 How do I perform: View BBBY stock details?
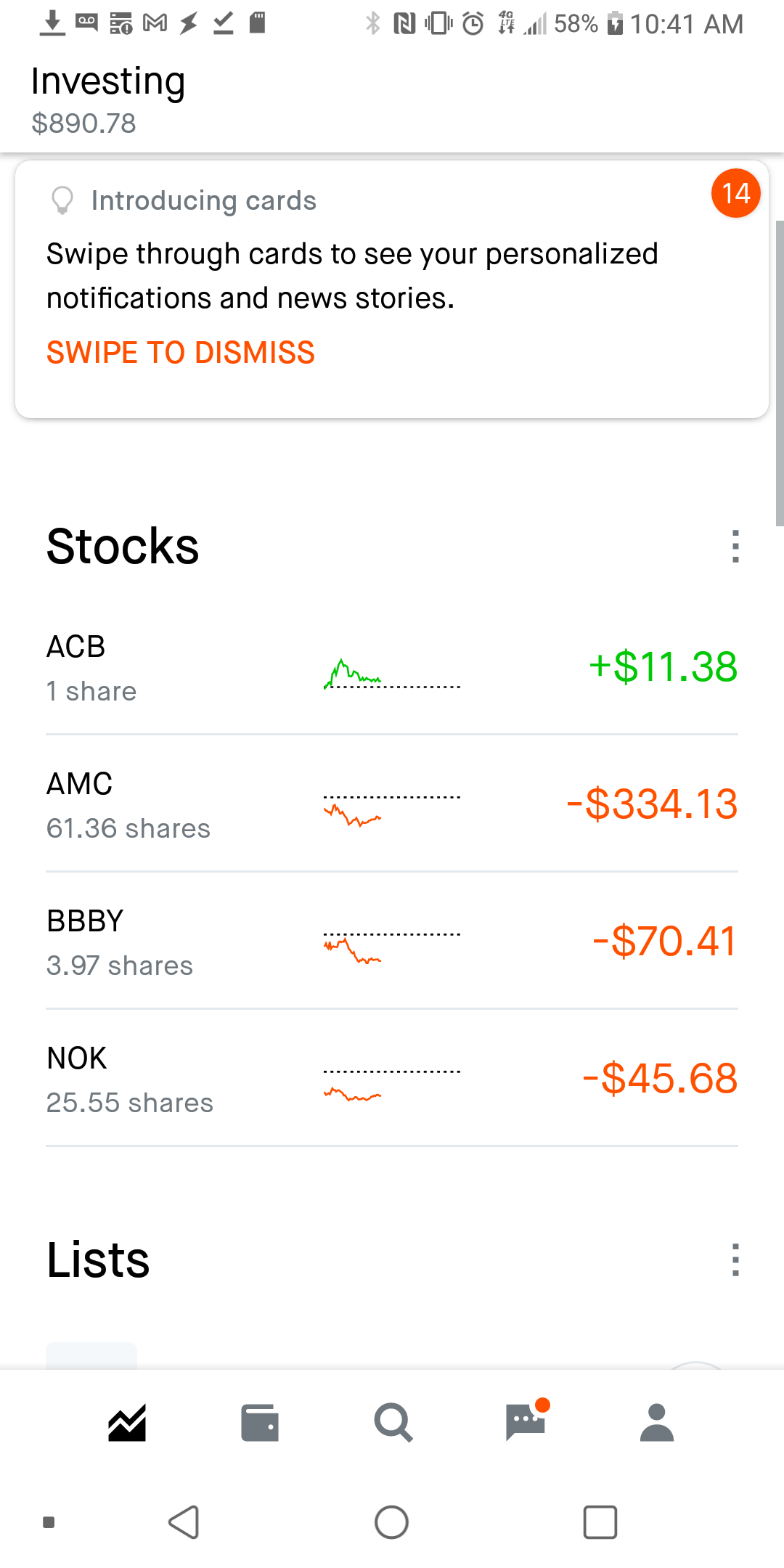392,941
